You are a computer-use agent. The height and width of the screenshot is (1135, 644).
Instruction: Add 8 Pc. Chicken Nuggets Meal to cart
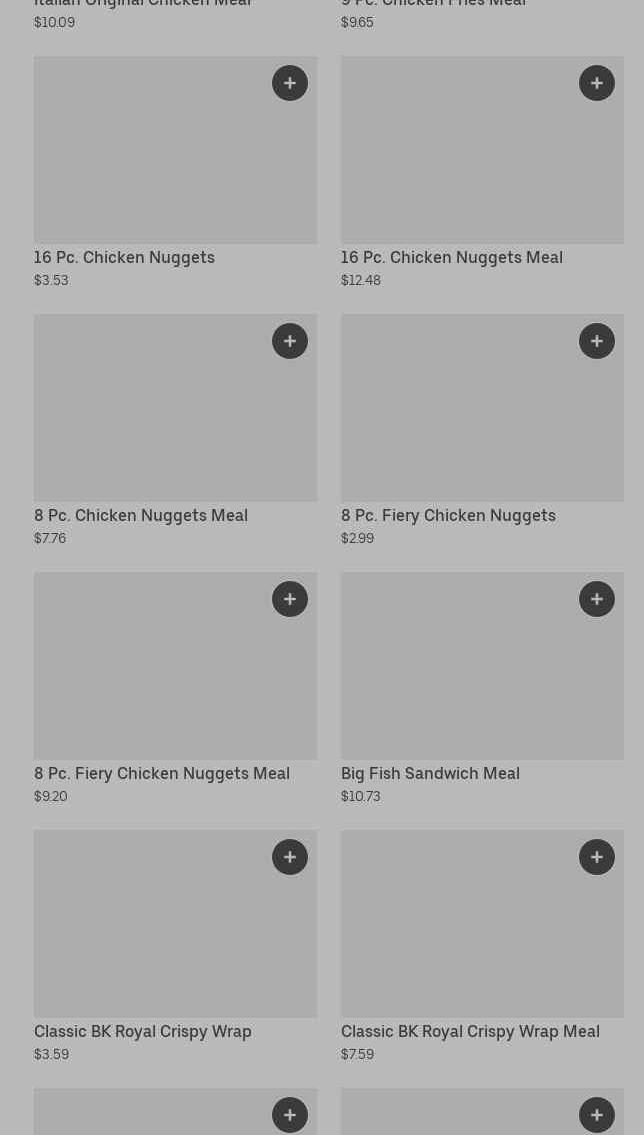click(290, 341)
